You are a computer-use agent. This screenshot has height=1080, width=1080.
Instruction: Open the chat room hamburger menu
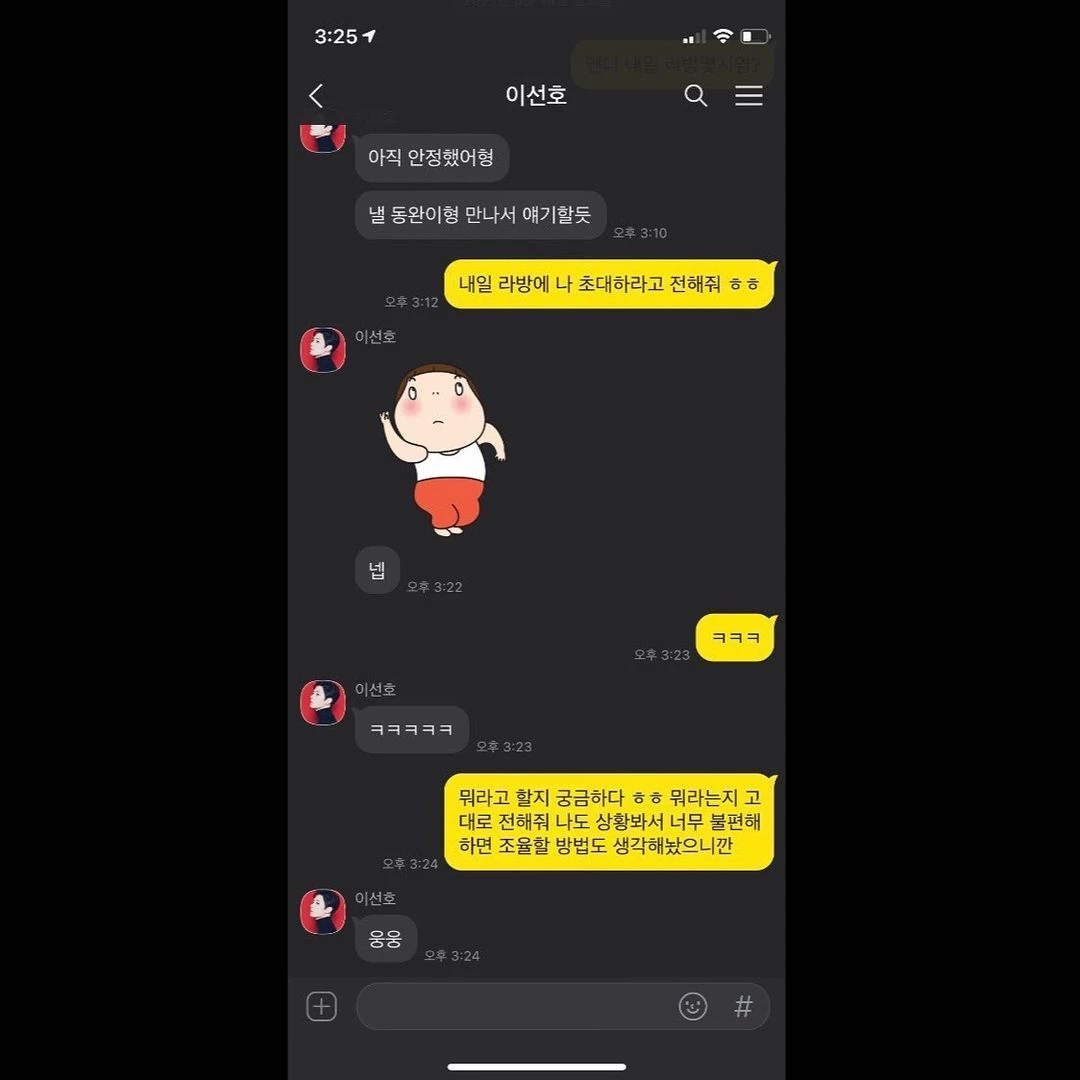pos(748,96)
